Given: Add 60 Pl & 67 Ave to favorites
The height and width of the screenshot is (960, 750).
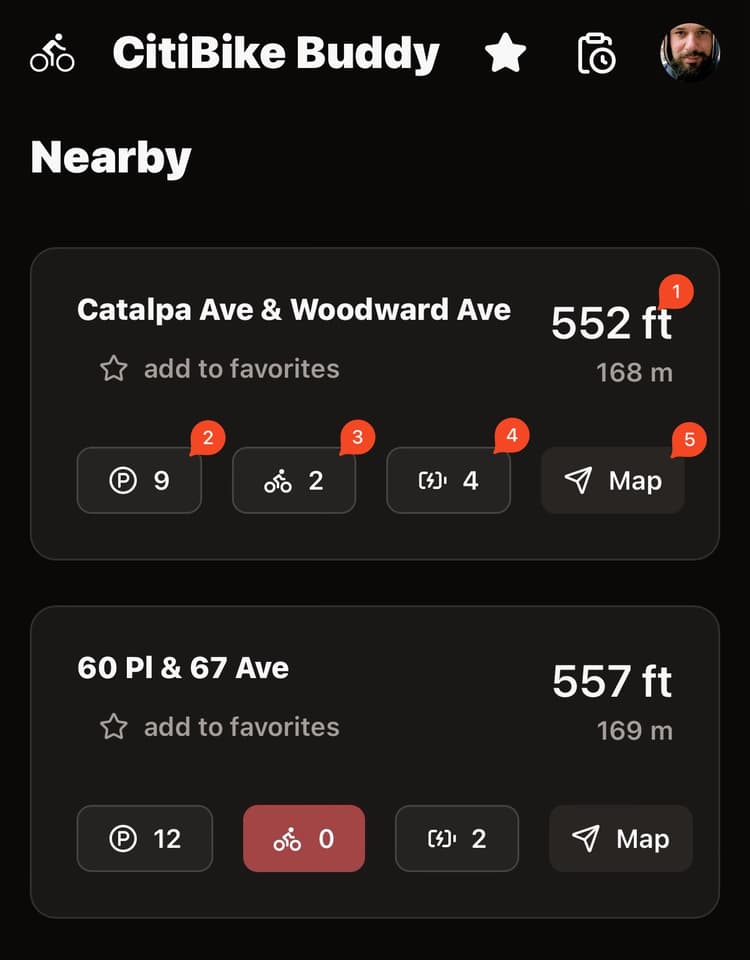Looking at the screenshot, I should click(220, 727).
